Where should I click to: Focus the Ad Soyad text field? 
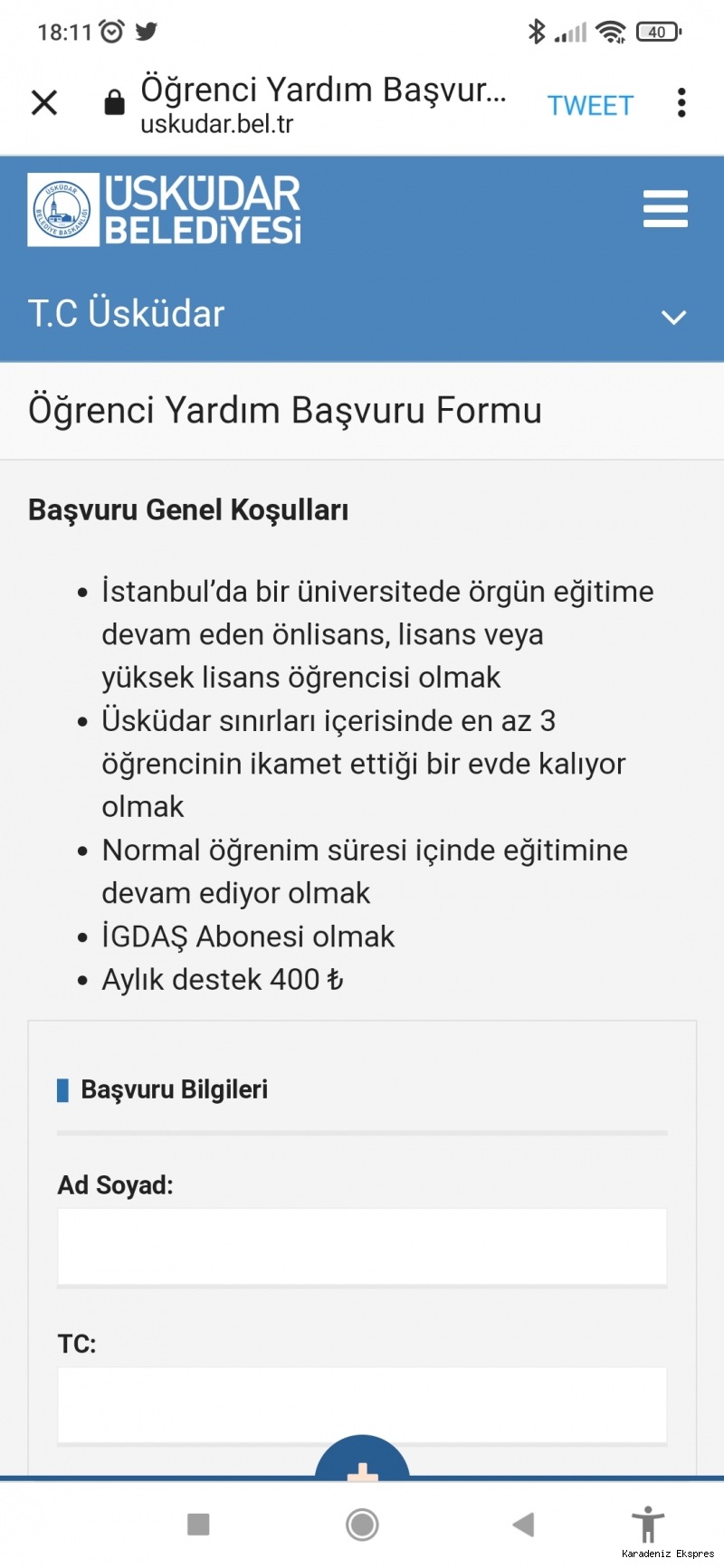(x=362, y=1246)
